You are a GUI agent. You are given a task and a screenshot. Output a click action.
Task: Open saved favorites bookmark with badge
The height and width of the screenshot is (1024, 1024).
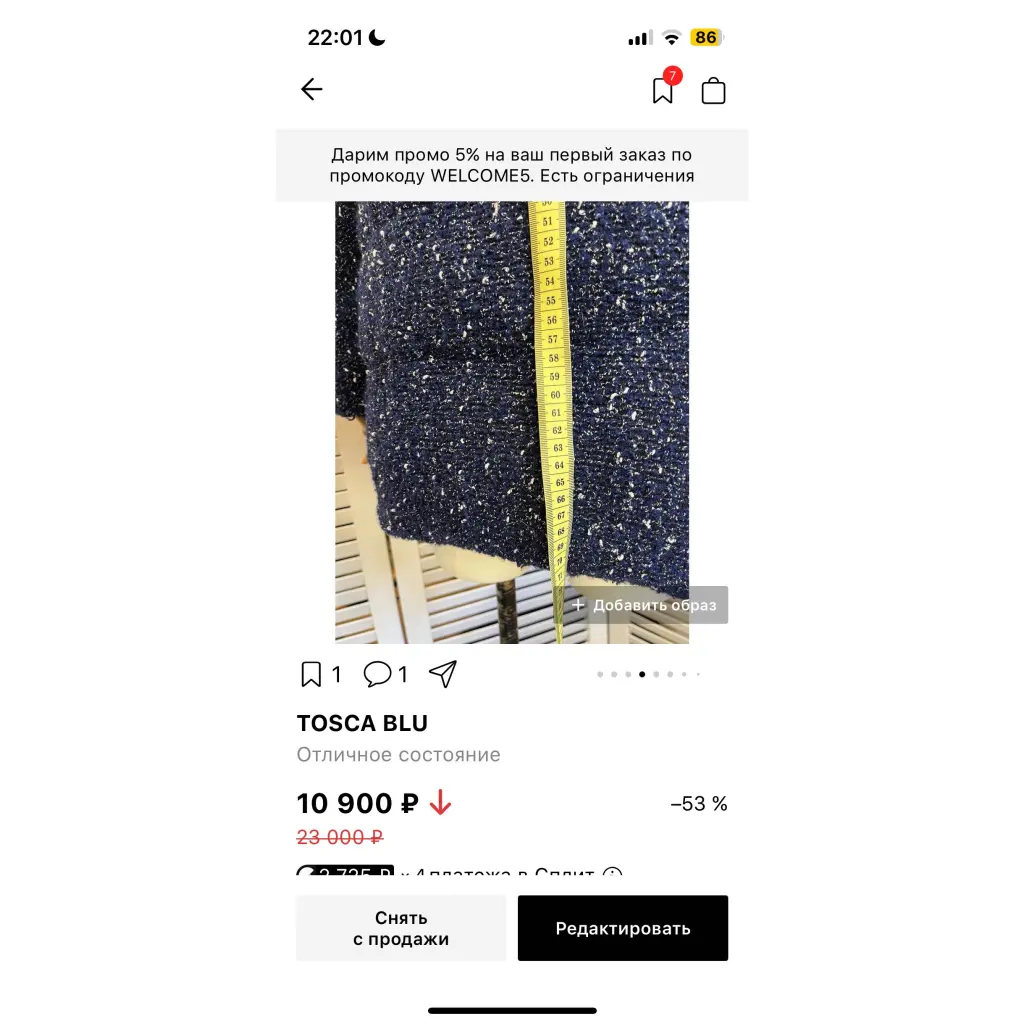(x=663, y=90)
